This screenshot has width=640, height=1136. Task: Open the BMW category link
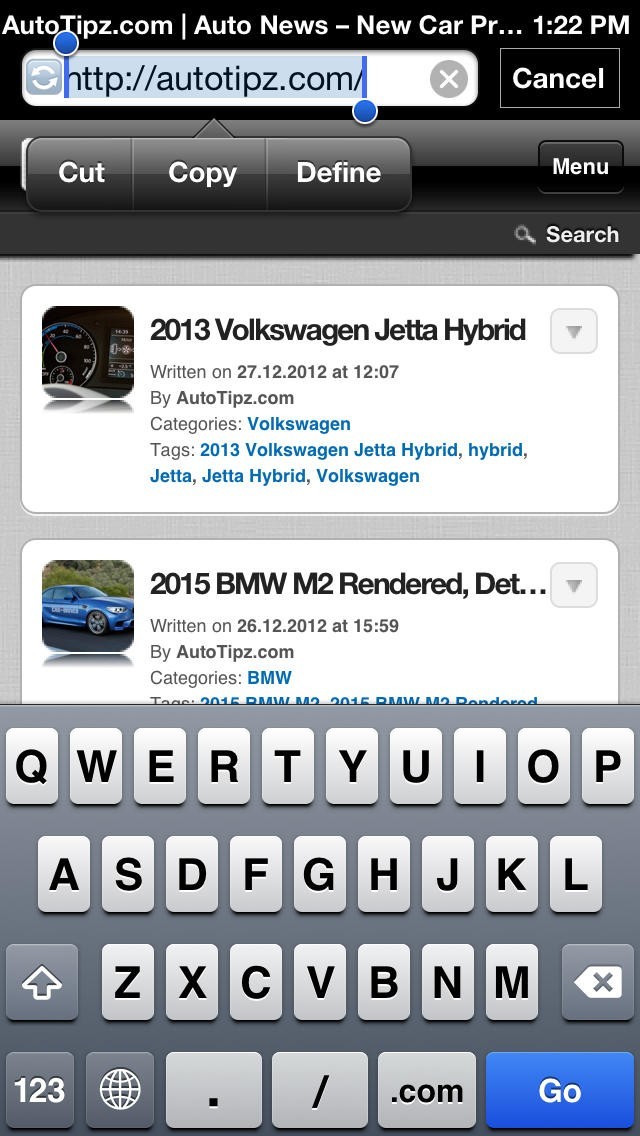(269, 678)
